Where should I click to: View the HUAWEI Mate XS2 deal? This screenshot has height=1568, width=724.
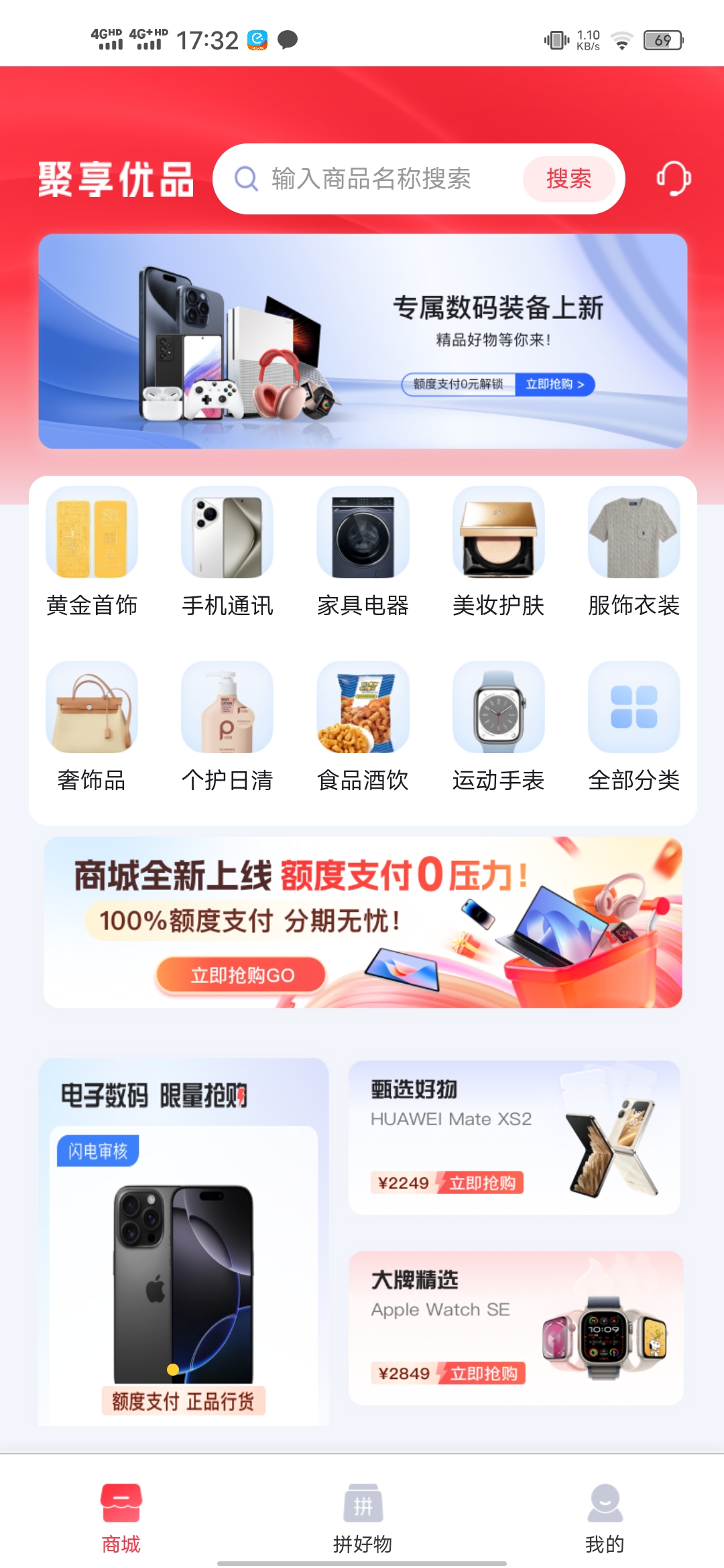pyautogui.click(x=514, y=1138)
